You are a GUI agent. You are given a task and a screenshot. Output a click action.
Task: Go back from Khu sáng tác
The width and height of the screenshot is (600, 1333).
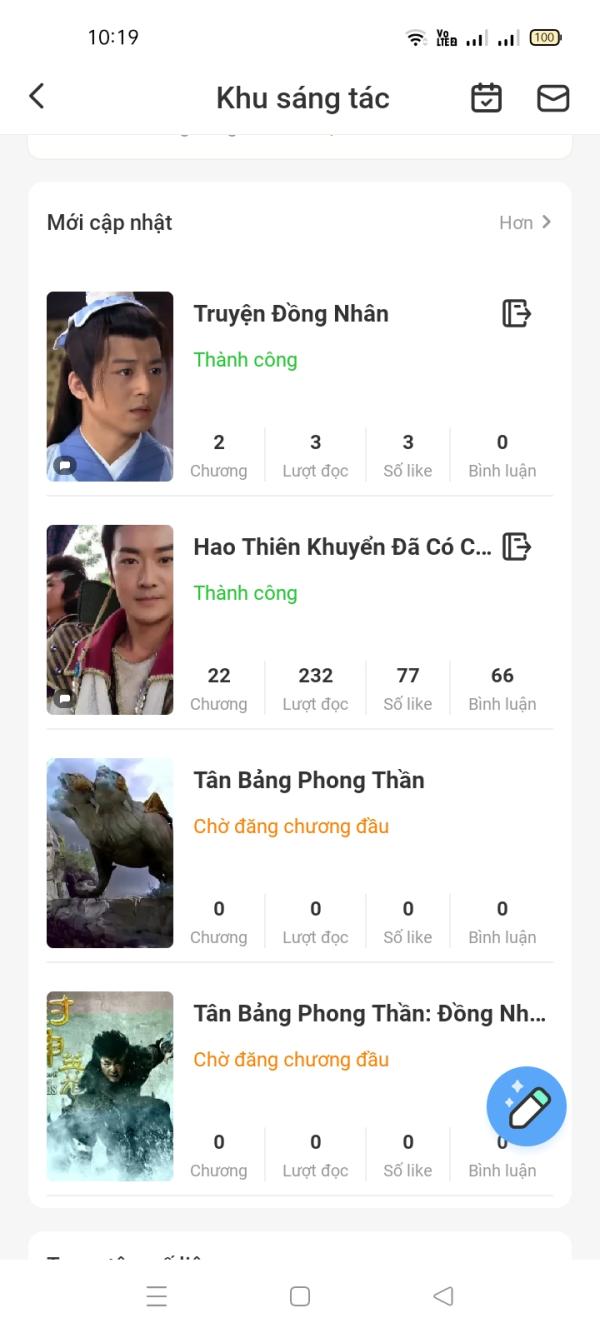click(37, 97)
